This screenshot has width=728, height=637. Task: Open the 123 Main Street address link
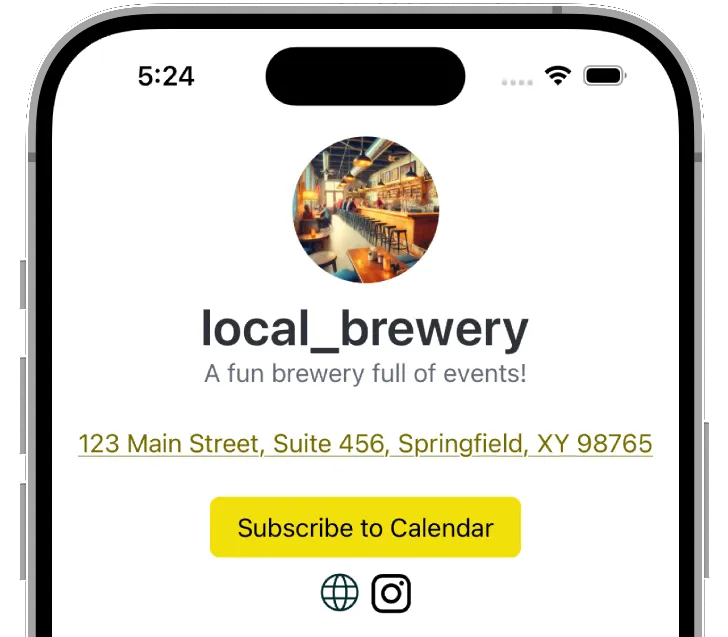pyautogui.click(x=365, y=443)
